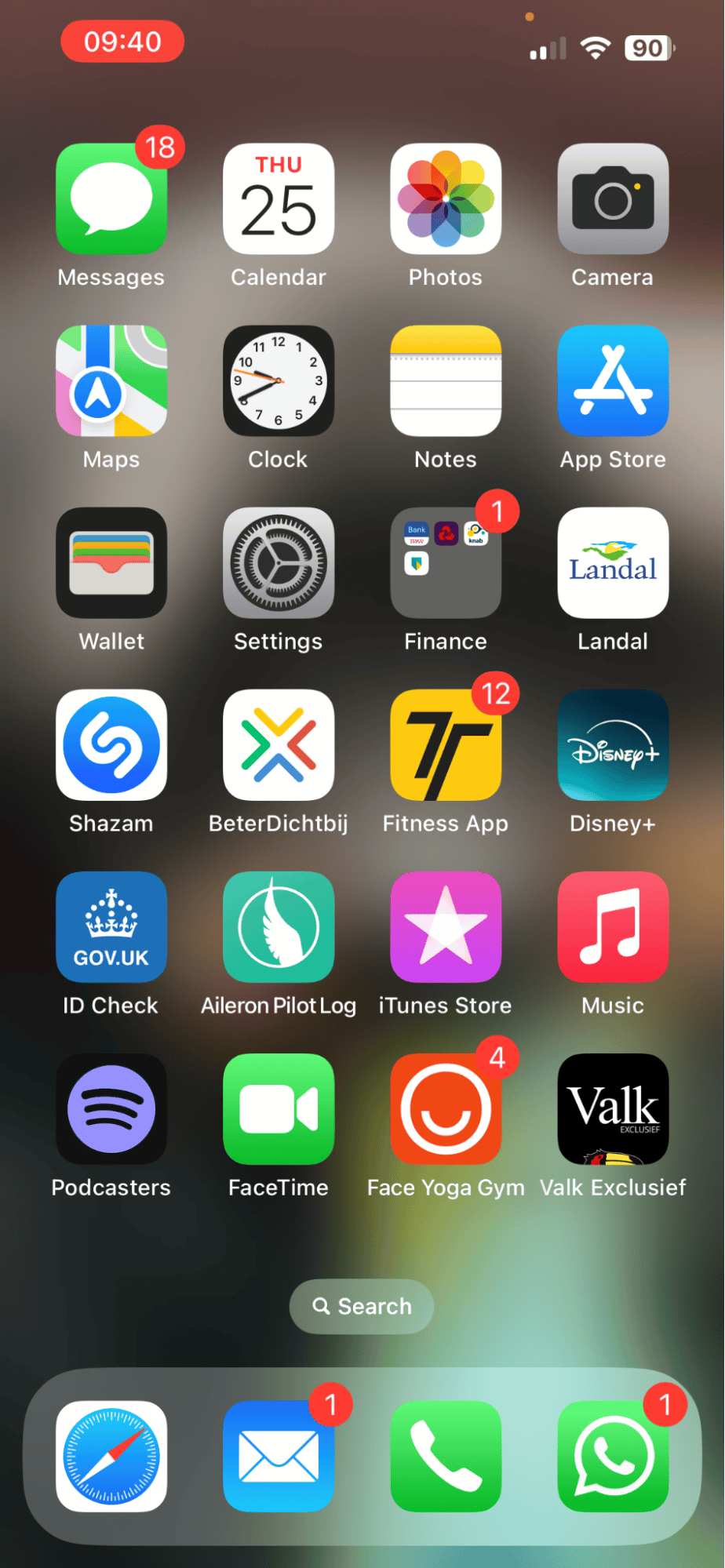Screen dimensions: 725x1568
Task: Start the Fitness App with 12 notifications
Action: [x=445, y=744]
